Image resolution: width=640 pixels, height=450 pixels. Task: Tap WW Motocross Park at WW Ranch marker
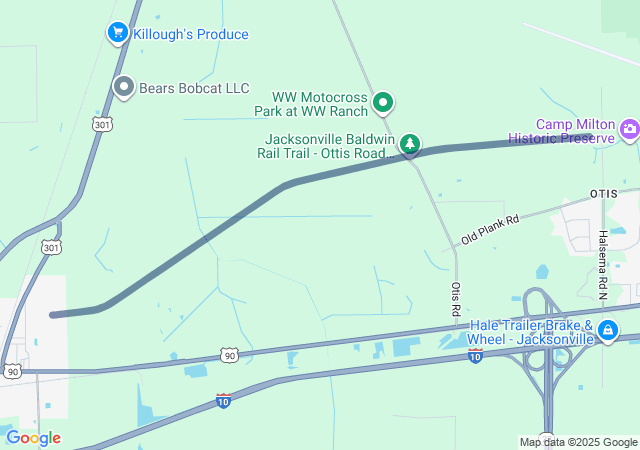tap(383, 102)
